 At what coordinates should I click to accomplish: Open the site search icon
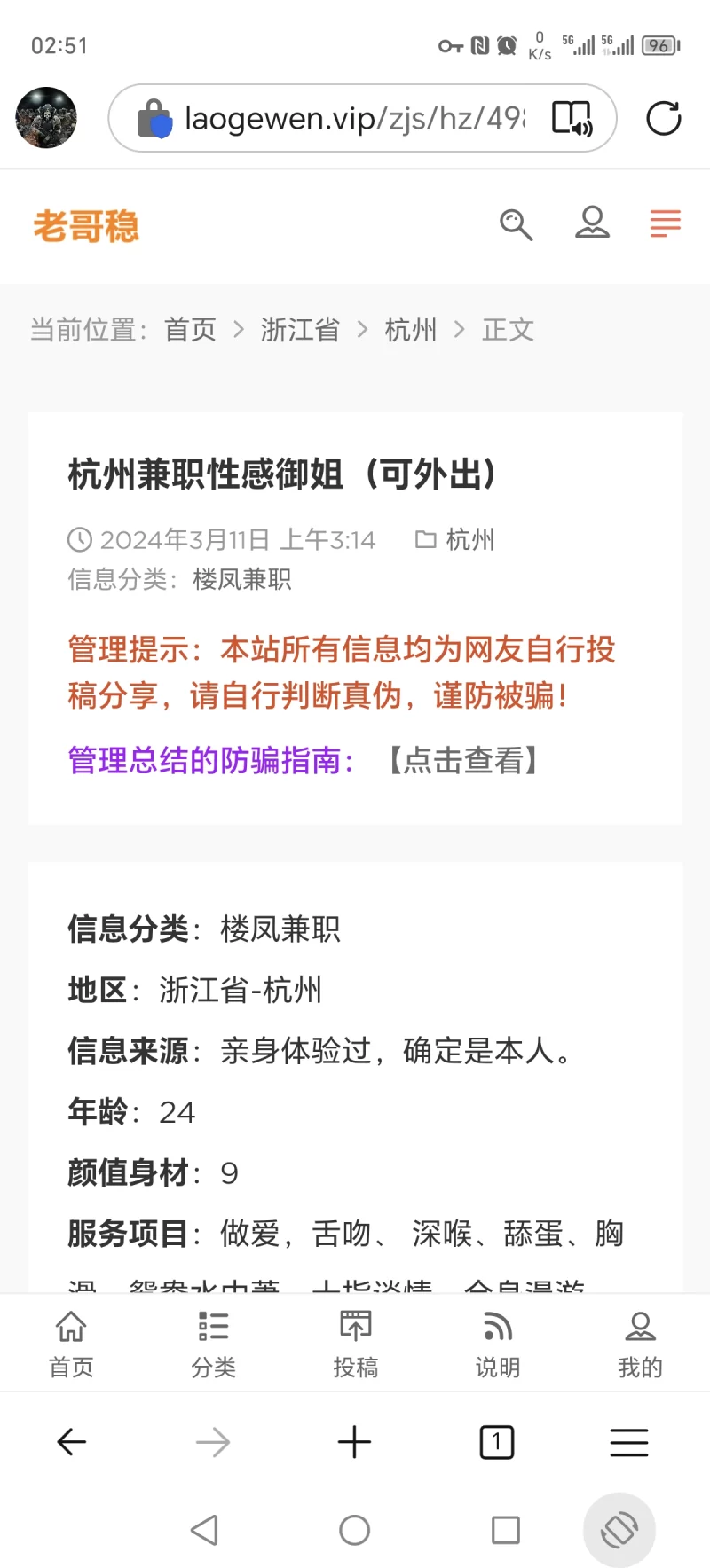pyautogui.click(x=516, y=224)
